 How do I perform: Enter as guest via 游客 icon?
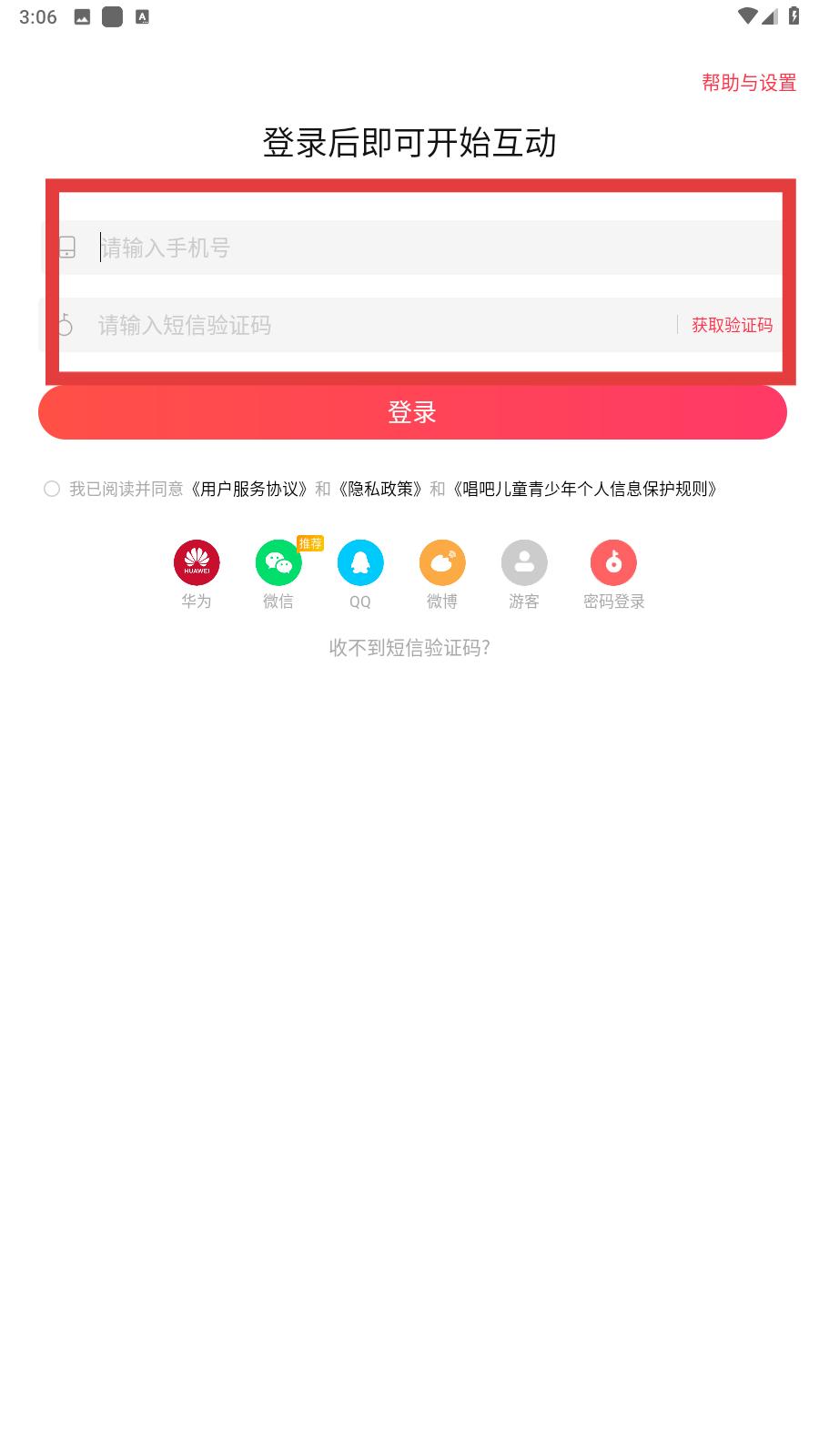tap(524, 561)
